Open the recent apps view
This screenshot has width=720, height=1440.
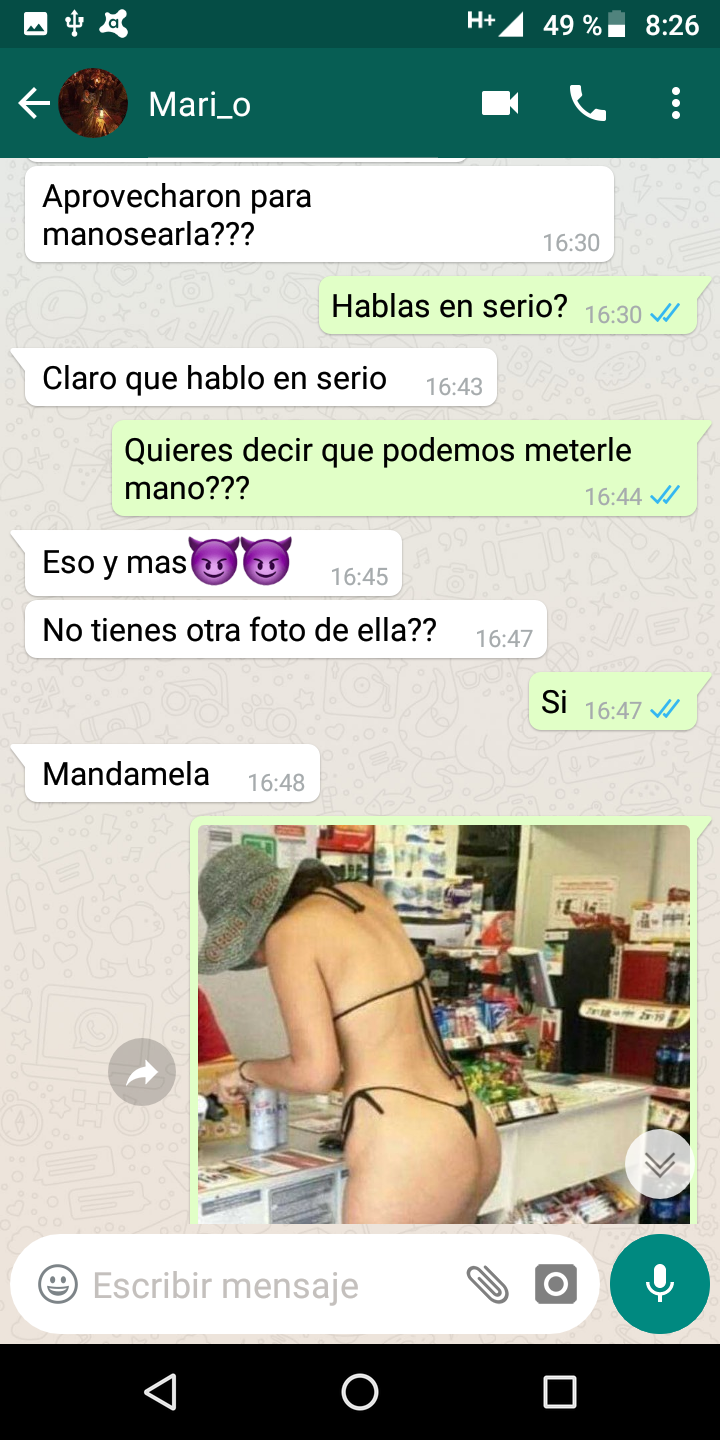pos(560,1391)
